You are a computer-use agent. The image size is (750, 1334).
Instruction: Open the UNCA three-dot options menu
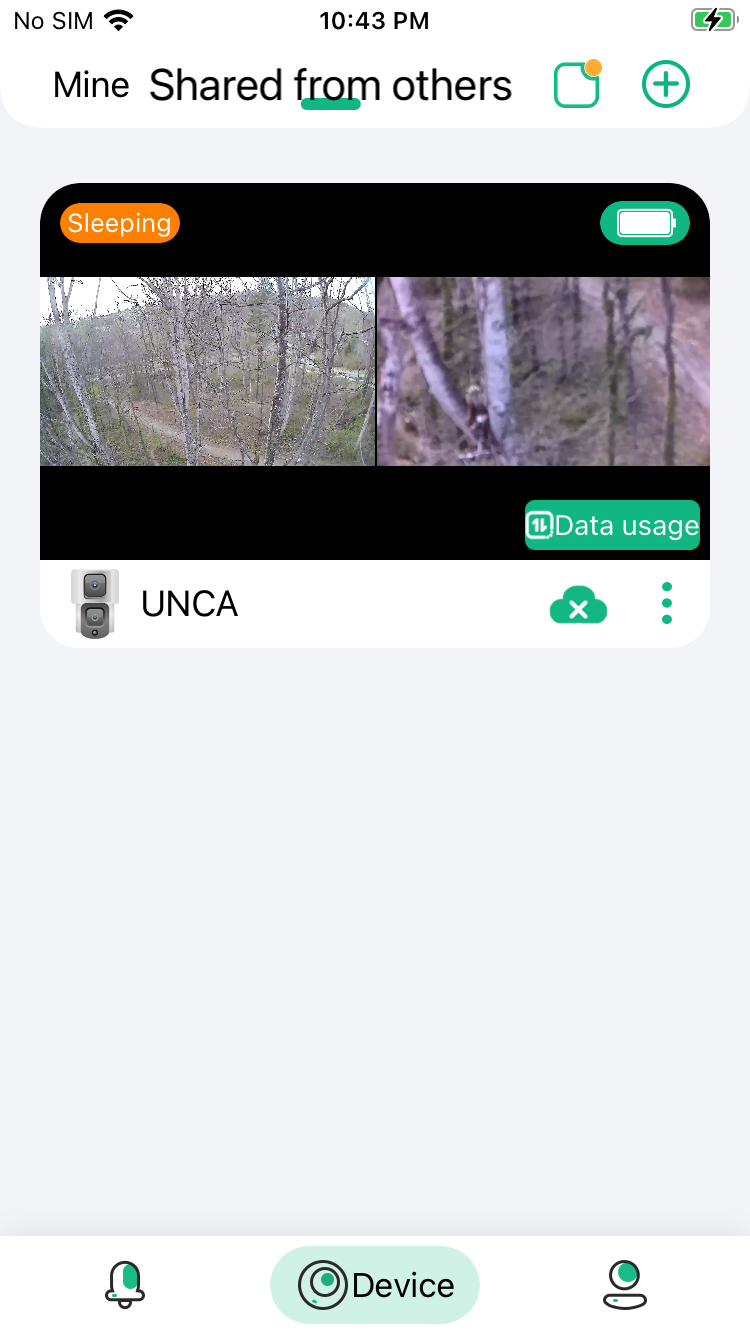667,604
